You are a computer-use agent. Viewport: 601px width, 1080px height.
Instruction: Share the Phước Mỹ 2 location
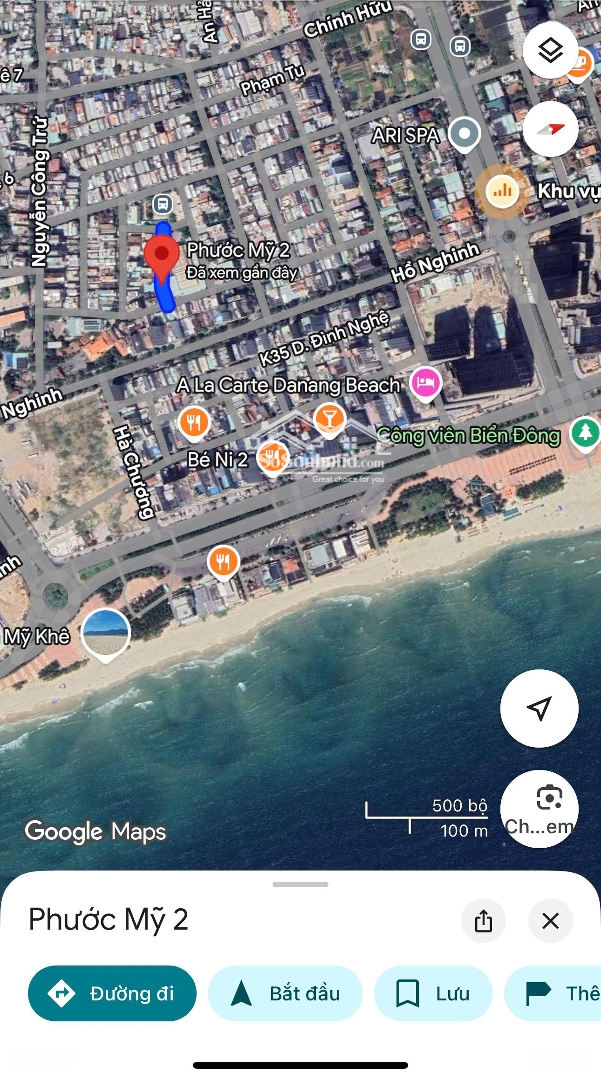click(483, 921)
